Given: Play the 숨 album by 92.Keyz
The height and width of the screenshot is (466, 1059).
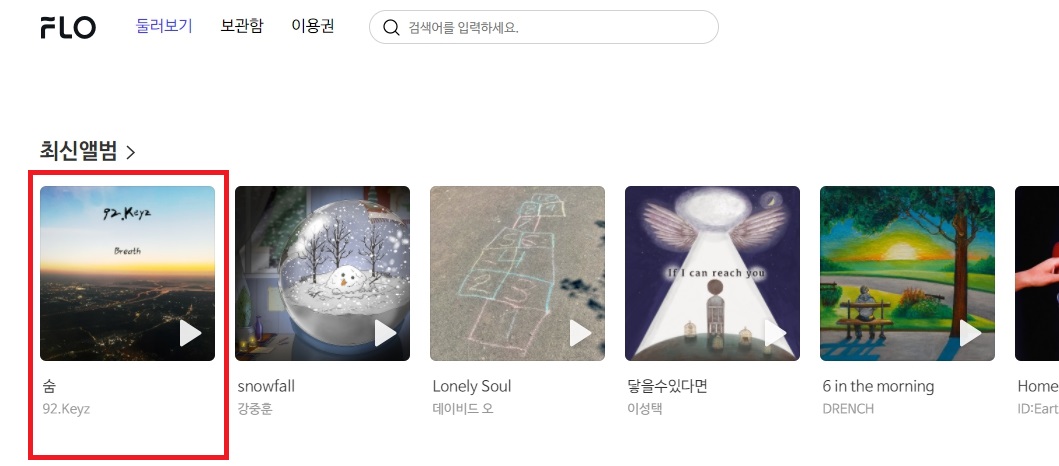Looking at the screenshot, I should tap(190, 333).
